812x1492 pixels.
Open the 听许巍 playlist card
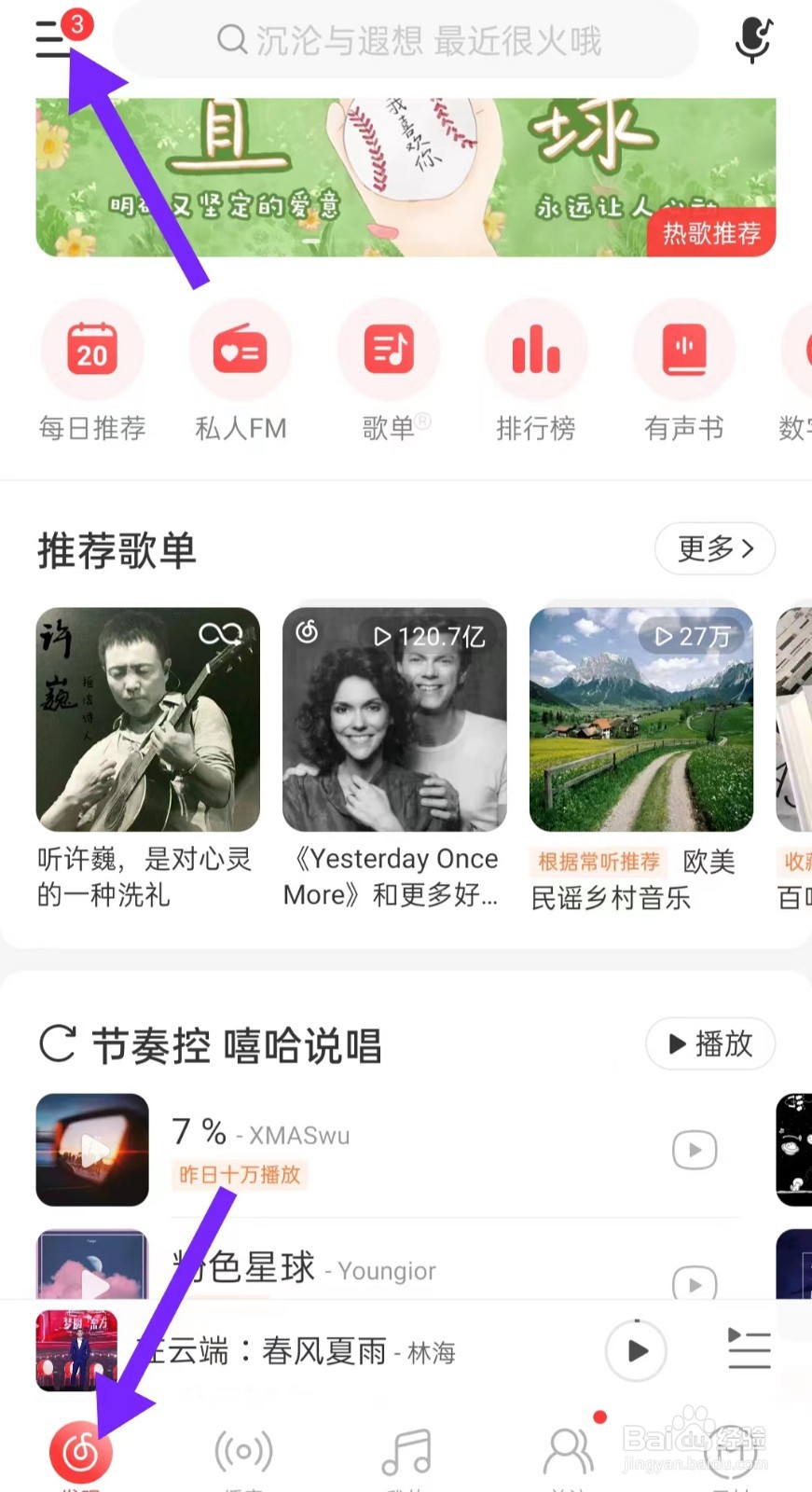coord(148,720)
